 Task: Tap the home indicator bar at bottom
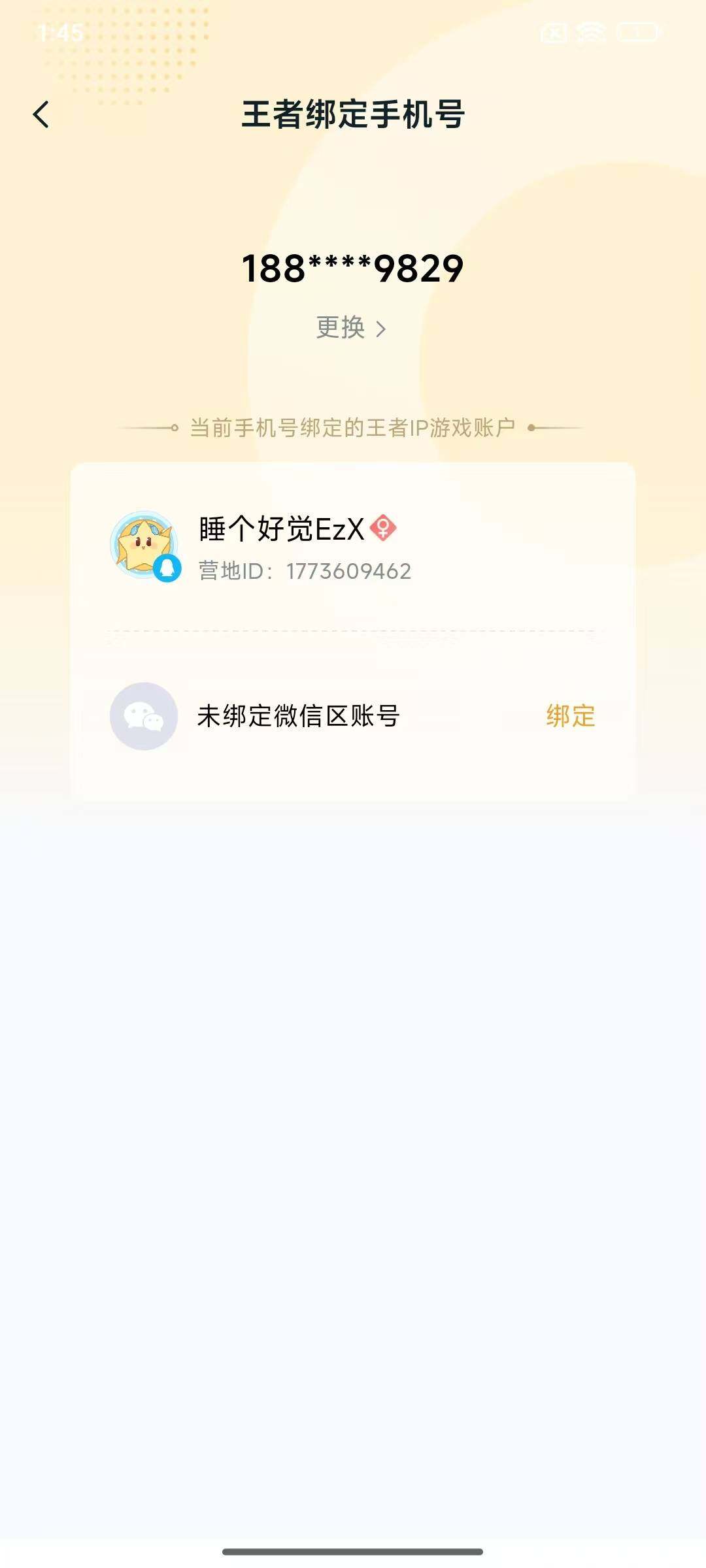pyautogui.click(x=353, y=1550)
